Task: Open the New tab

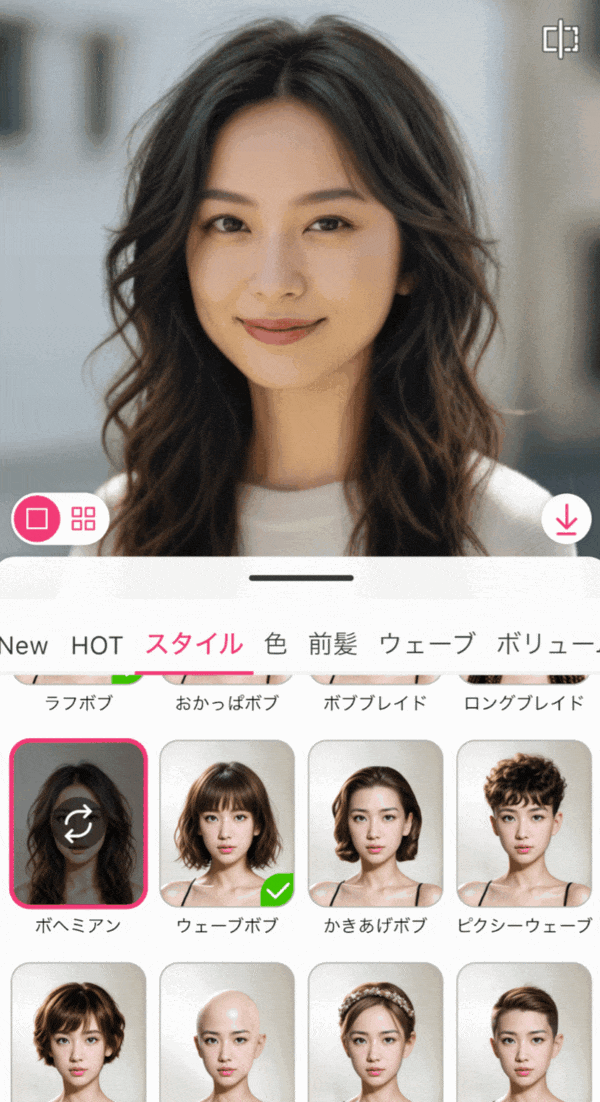Action: [23, 645]
